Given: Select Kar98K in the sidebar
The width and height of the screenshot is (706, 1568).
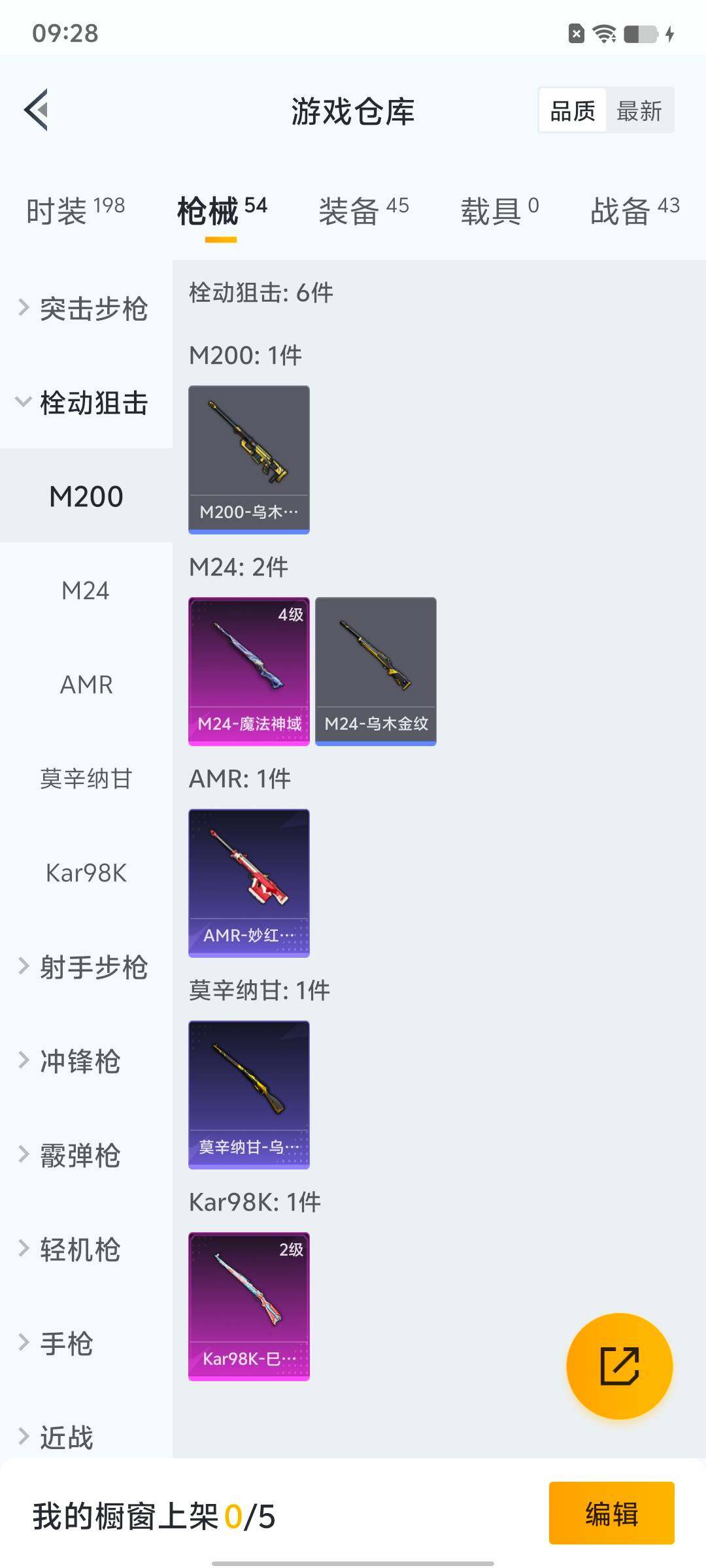Looking at the screenshot, I should 86,873.
